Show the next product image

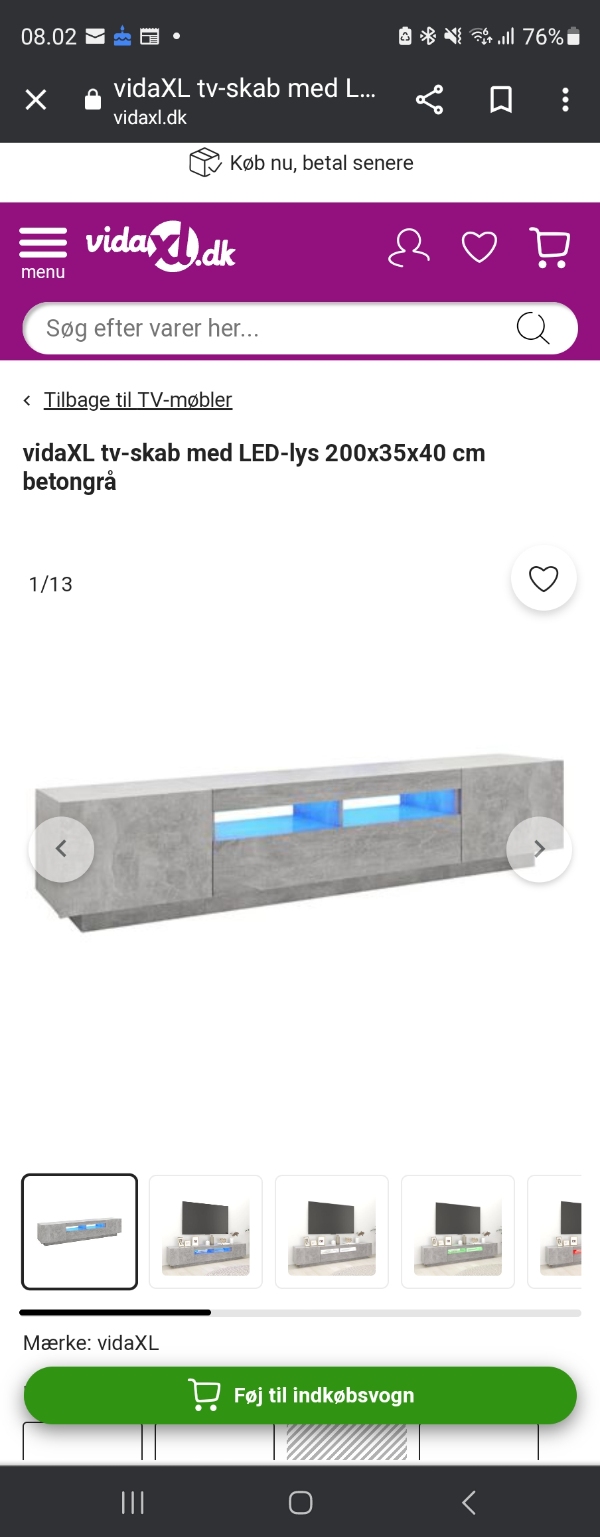(x=539, y=849)
